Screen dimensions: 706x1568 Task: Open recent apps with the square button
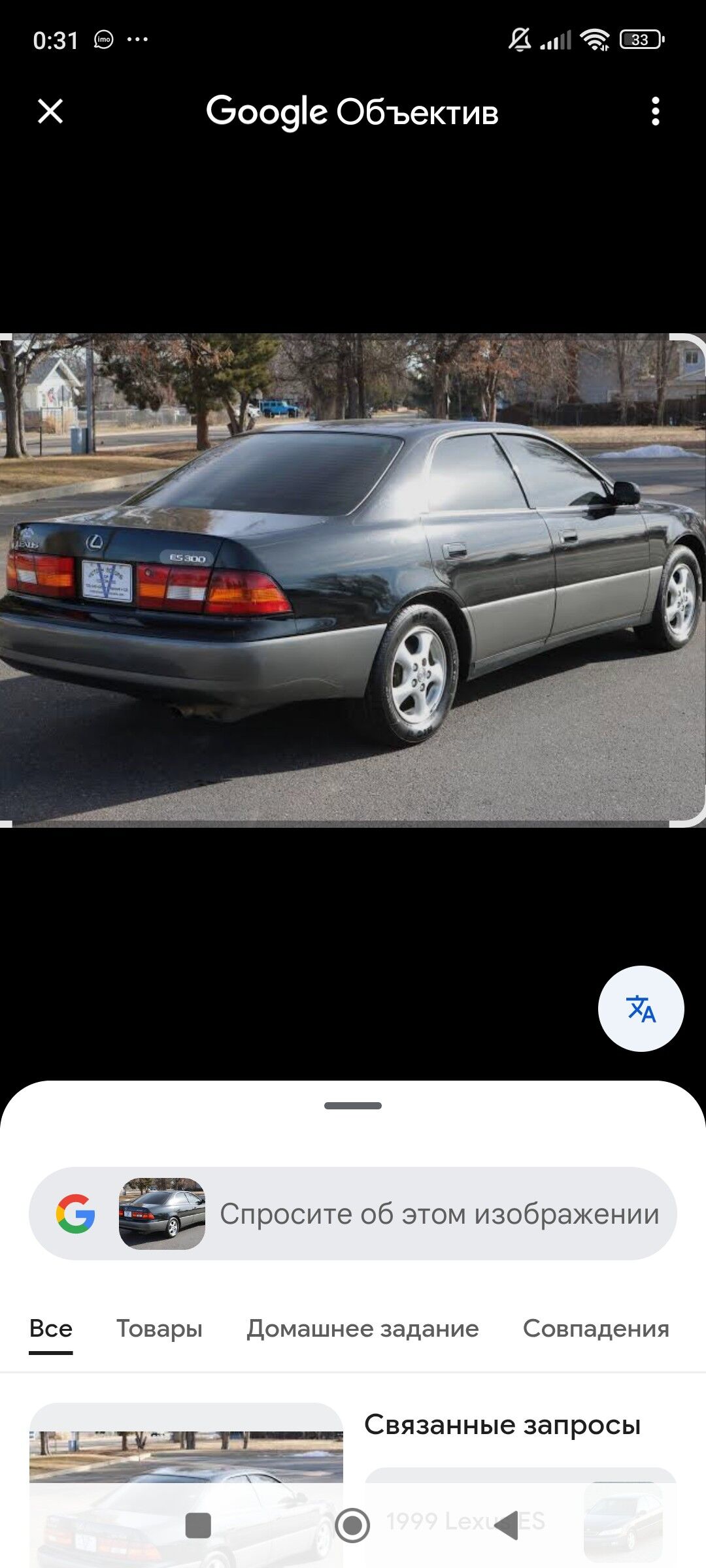[198, 1526]
